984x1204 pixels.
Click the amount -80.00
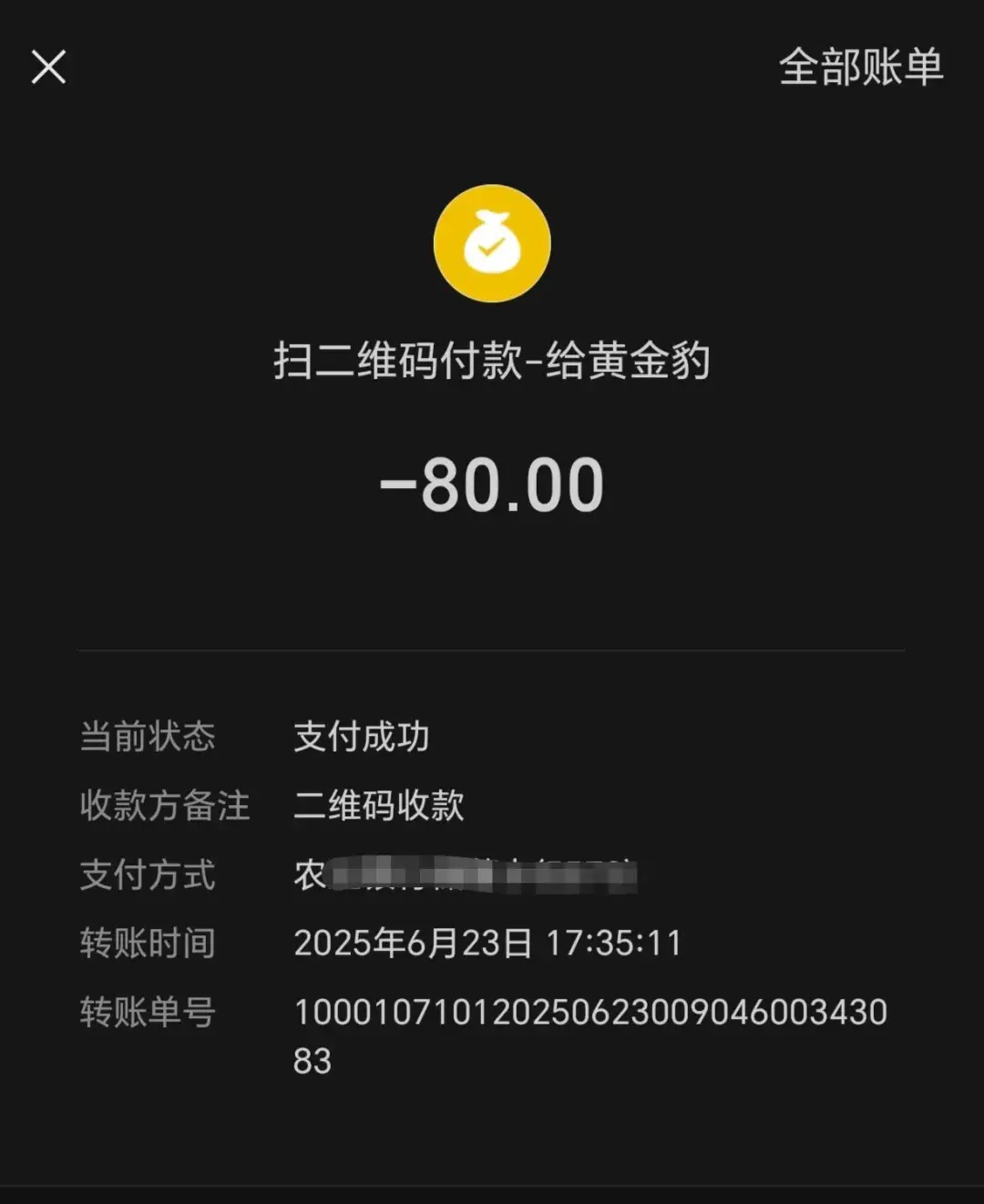pyautogui.click(x=492, y=485)
